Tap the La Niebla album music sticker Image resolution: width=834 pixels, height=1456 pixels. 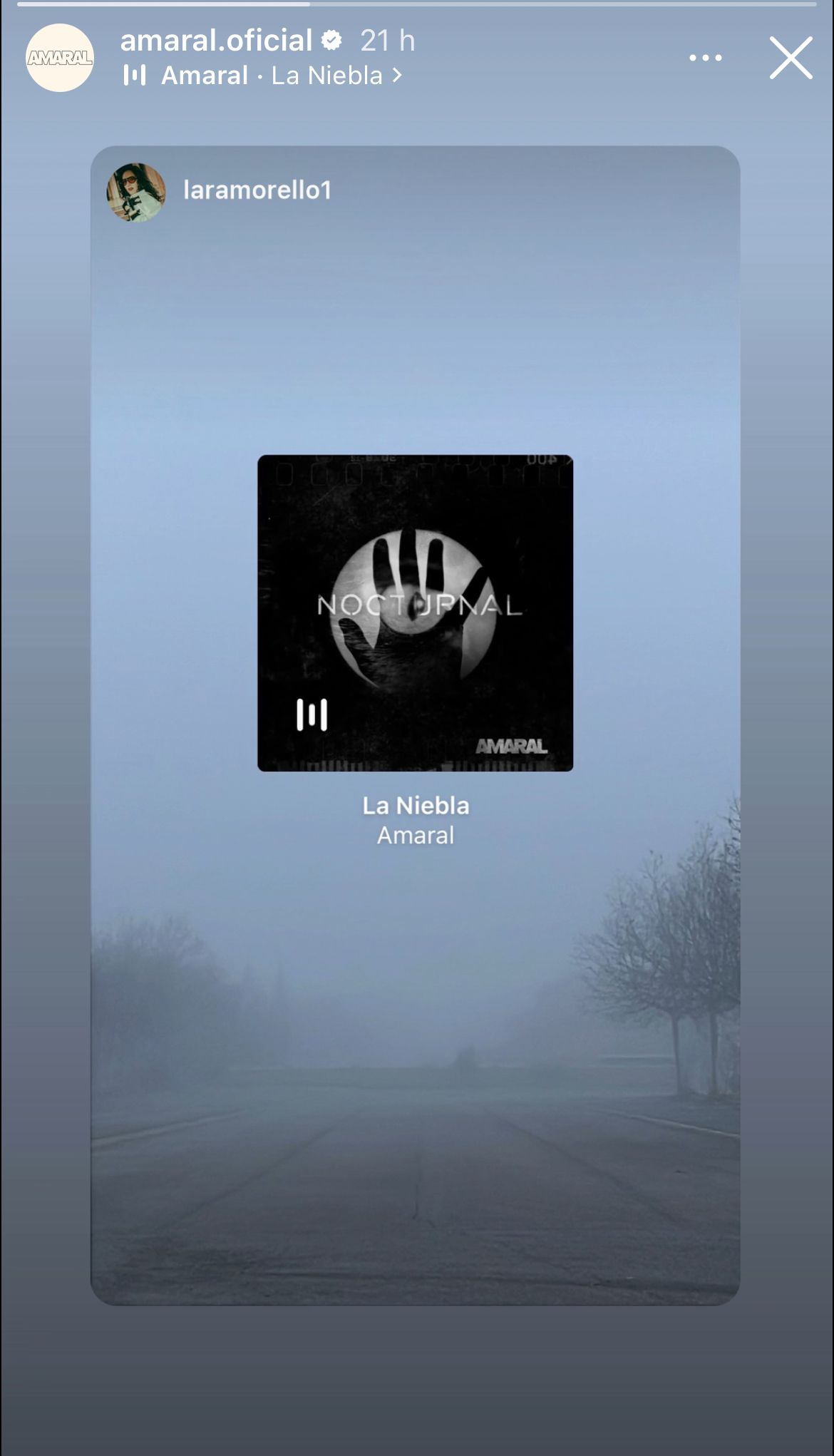(415, 613)
